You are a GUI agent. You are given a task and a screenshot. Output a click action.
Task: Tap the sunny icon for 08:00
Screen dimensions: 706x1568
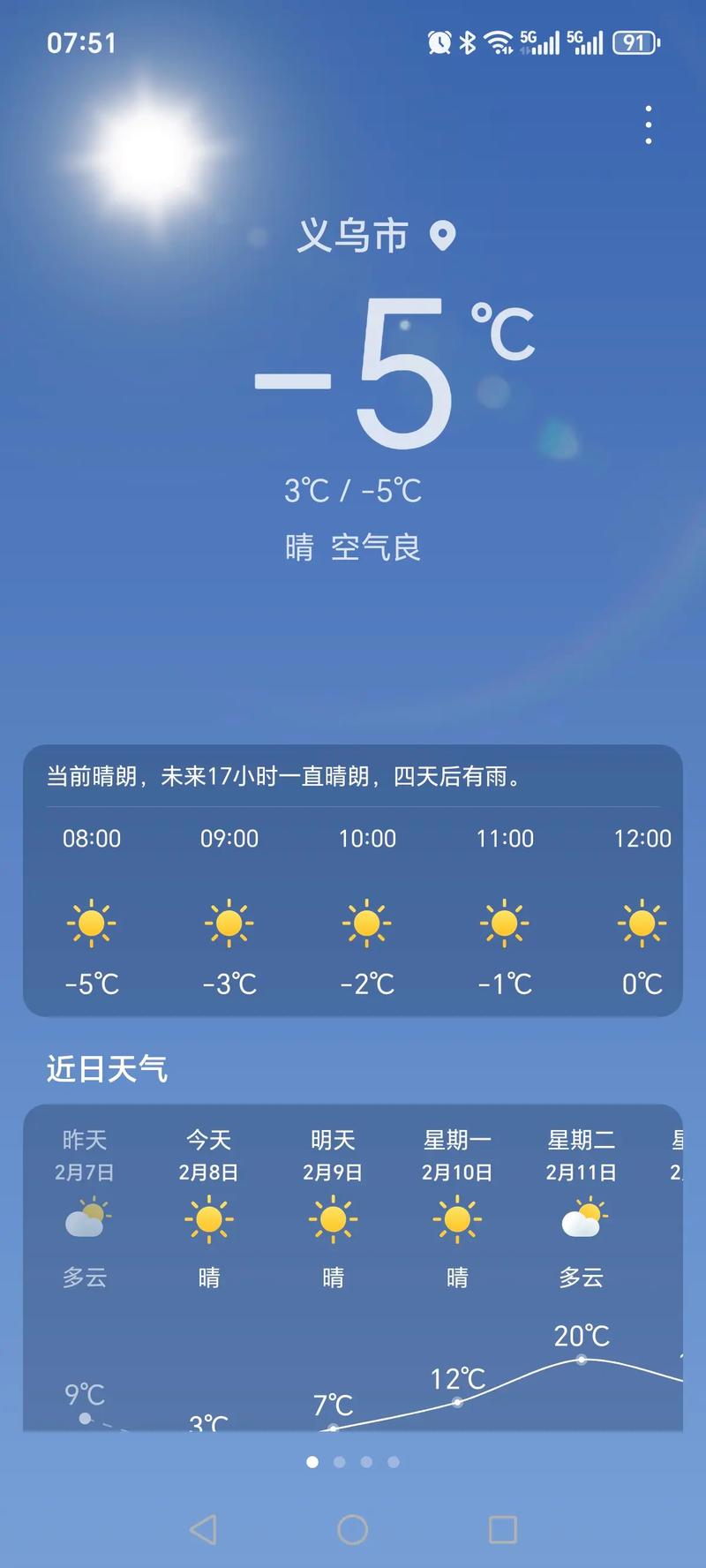pos(92,923)
